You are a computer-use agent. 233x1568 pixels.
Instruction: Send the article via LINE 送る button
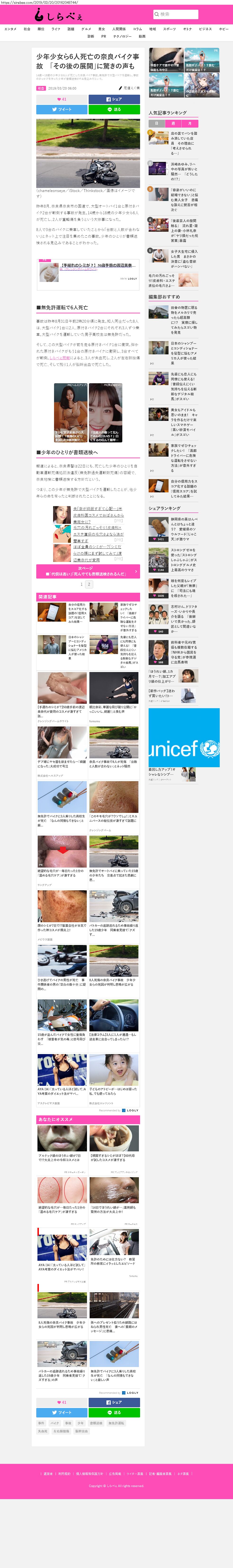pos(114,110)
